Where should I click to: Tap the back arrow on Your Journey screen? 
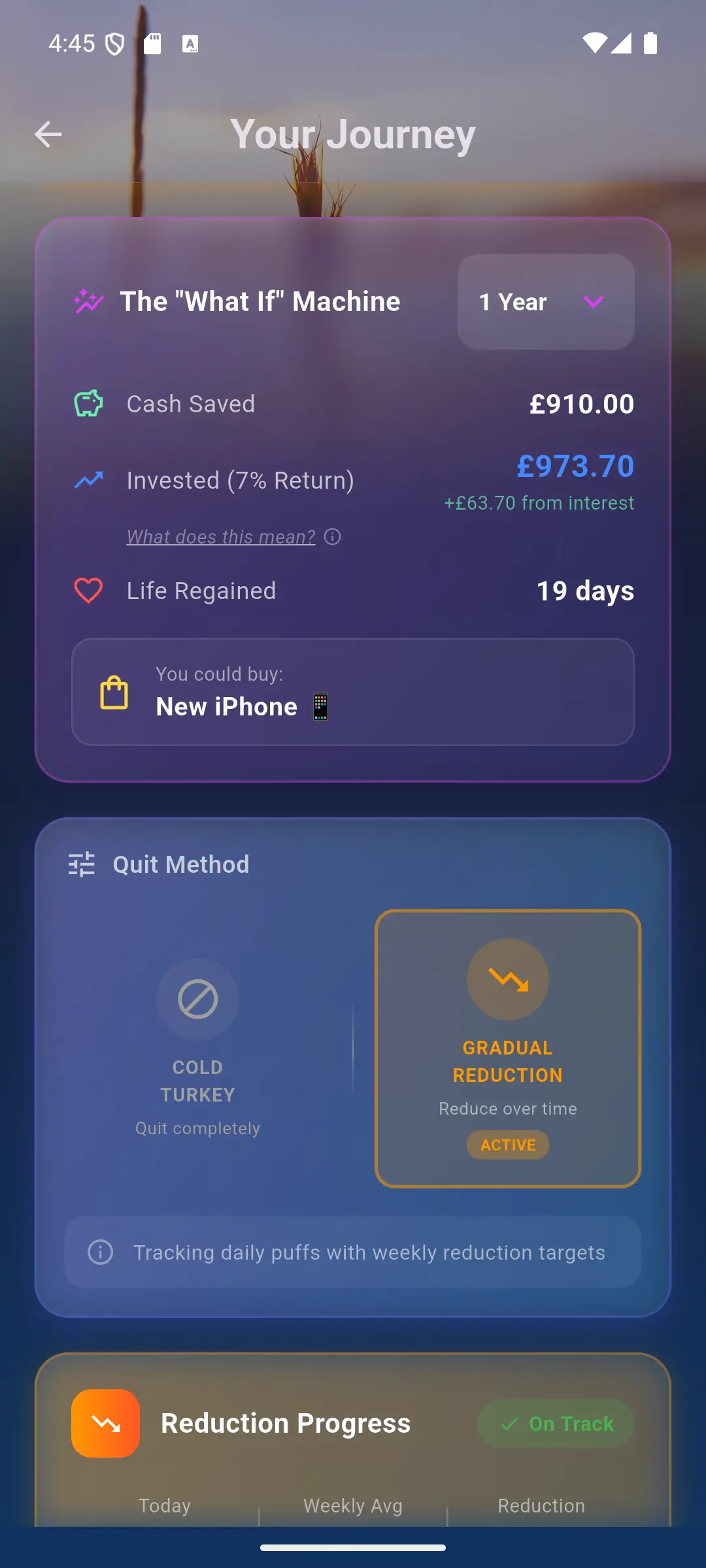48,135
